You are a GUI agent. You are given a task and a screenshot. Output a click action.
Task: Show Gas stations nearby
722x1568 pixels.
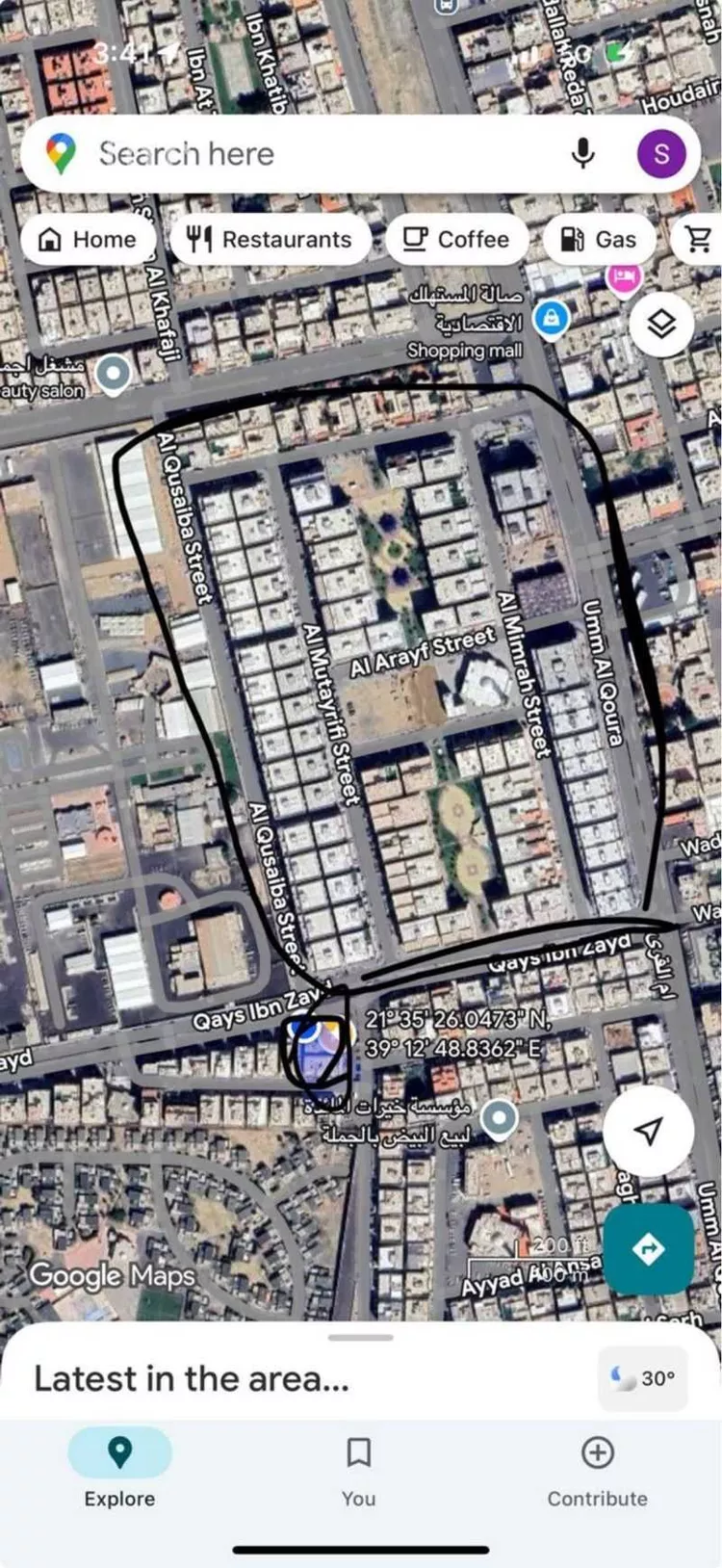pos(599,239)
